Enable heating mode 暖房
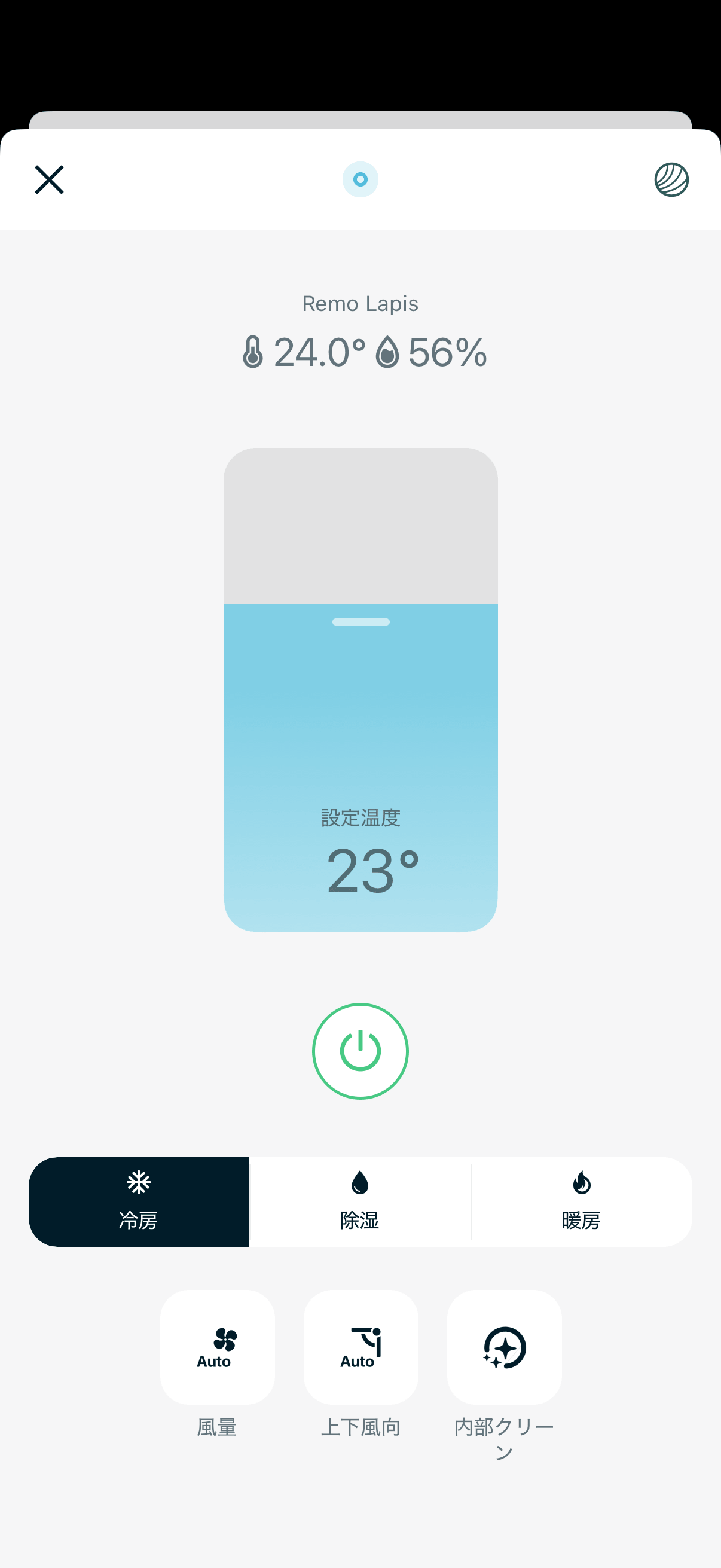 click(x=582, y=1202)
